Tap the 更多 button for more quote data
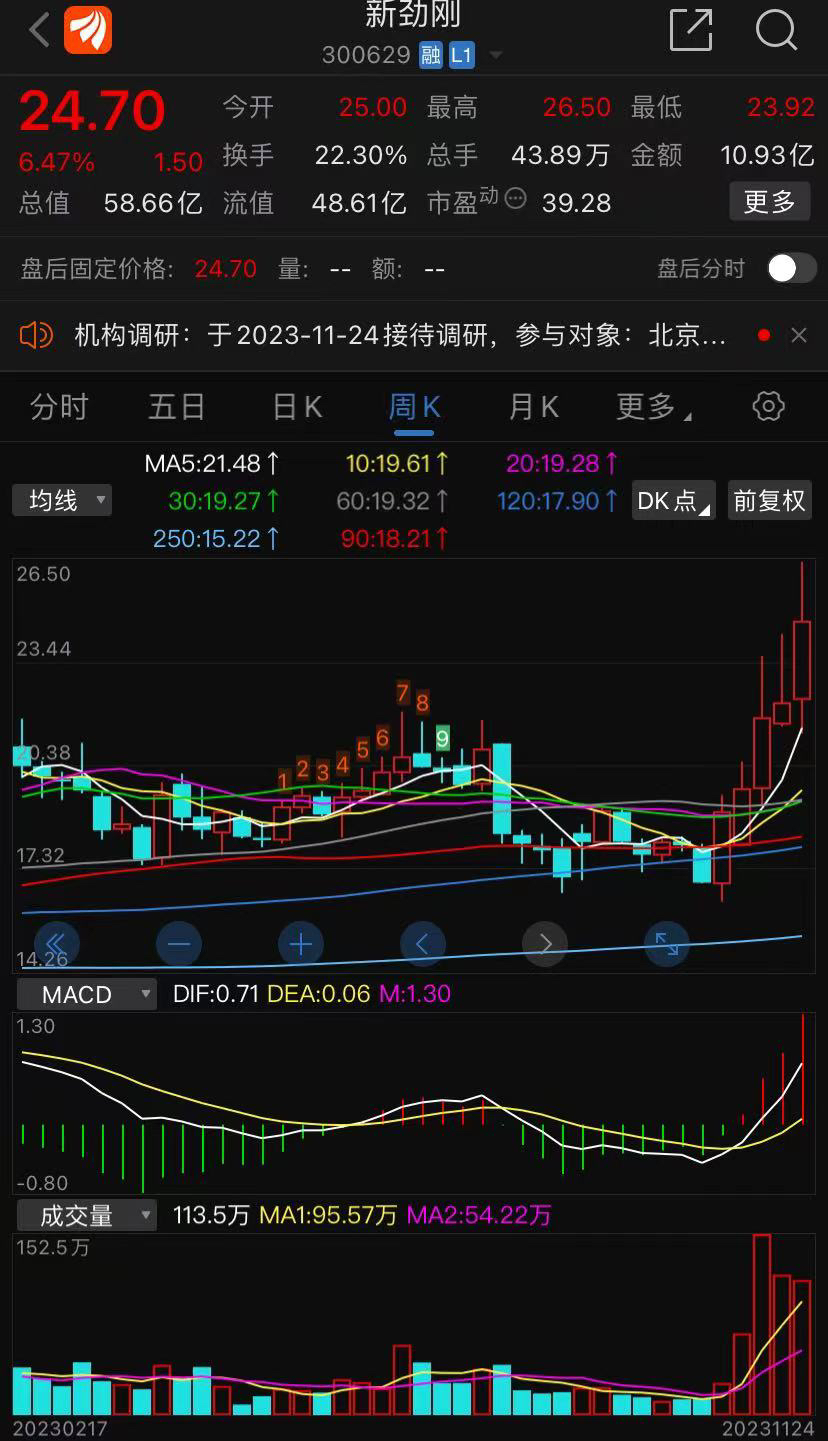This screenshot has width=828, height=1441. 768,202
